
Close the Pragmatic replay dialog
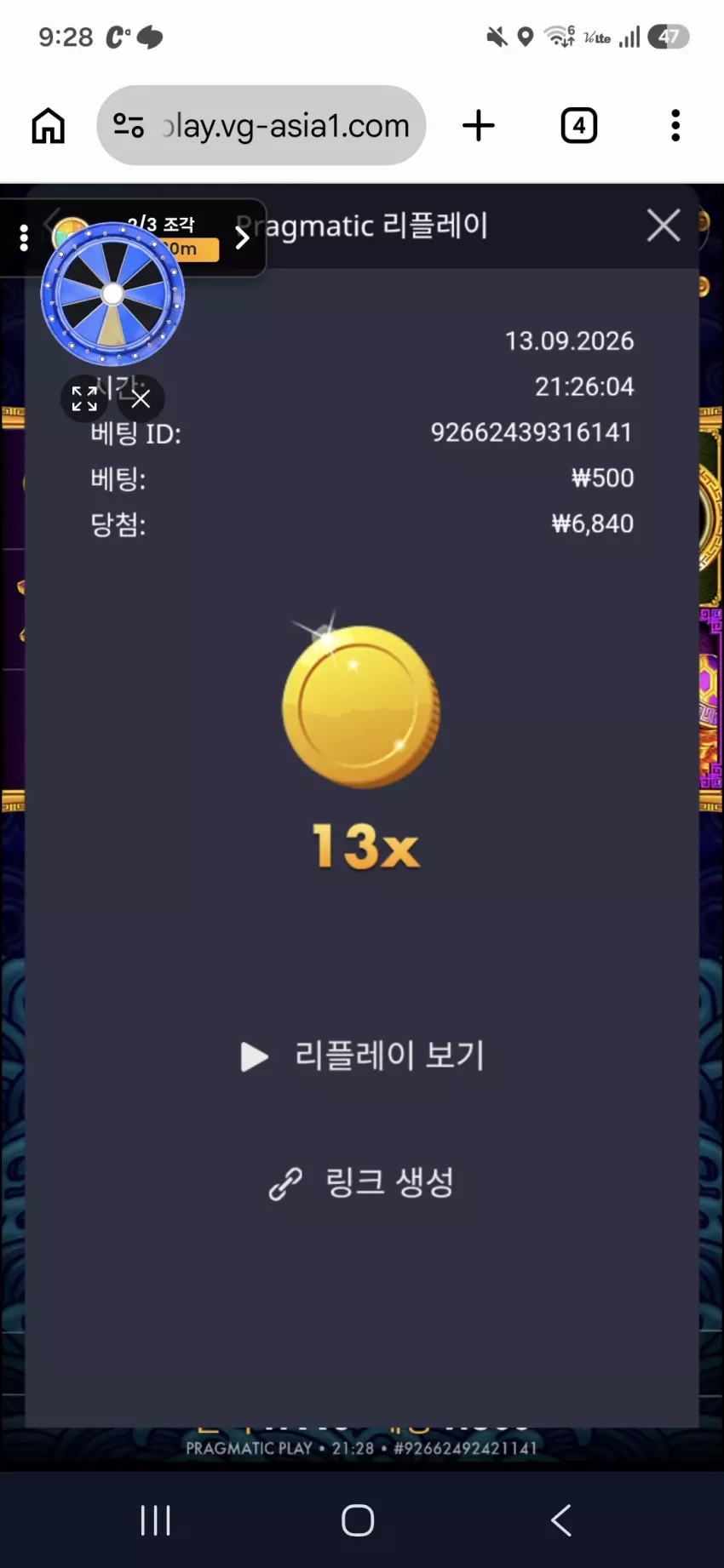tap(664, 226)
